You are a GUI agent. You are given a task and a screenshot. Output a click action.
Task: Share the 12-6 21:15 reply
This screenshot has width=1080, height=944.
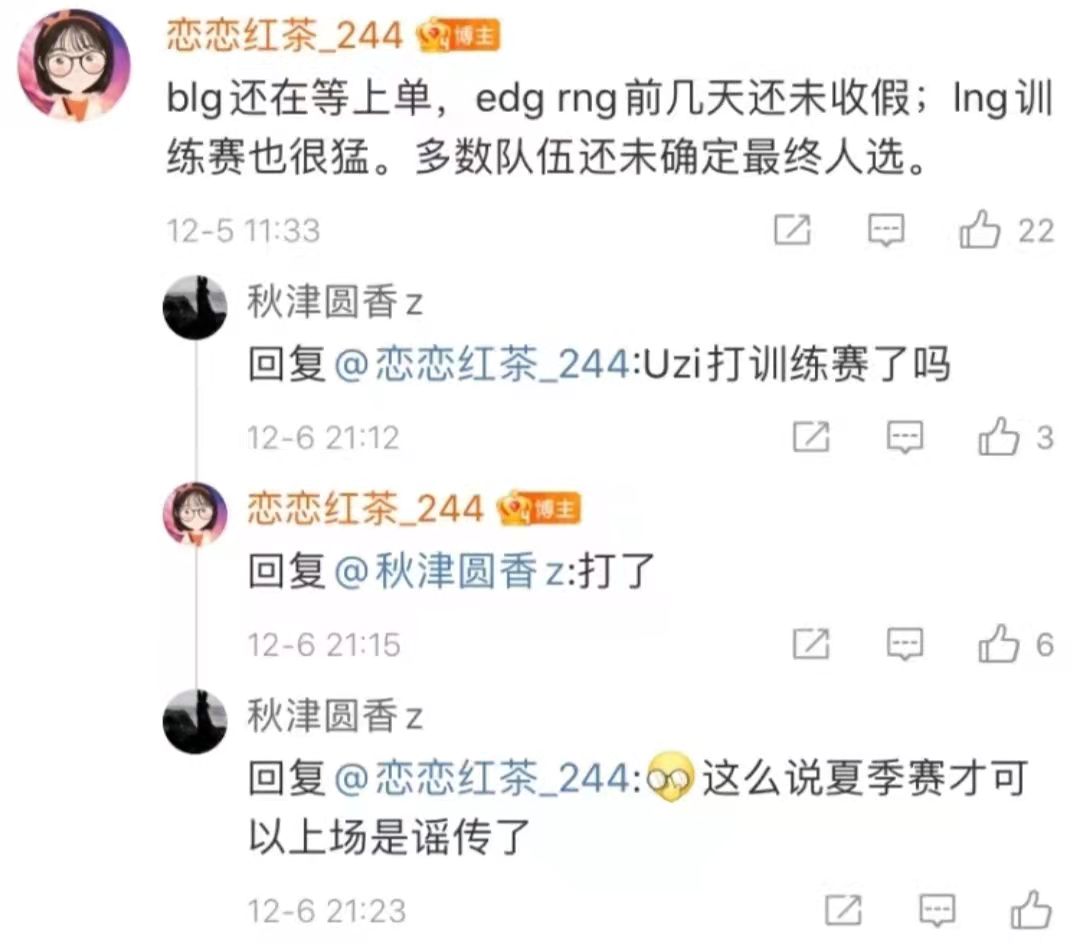(x=811, y=644)
